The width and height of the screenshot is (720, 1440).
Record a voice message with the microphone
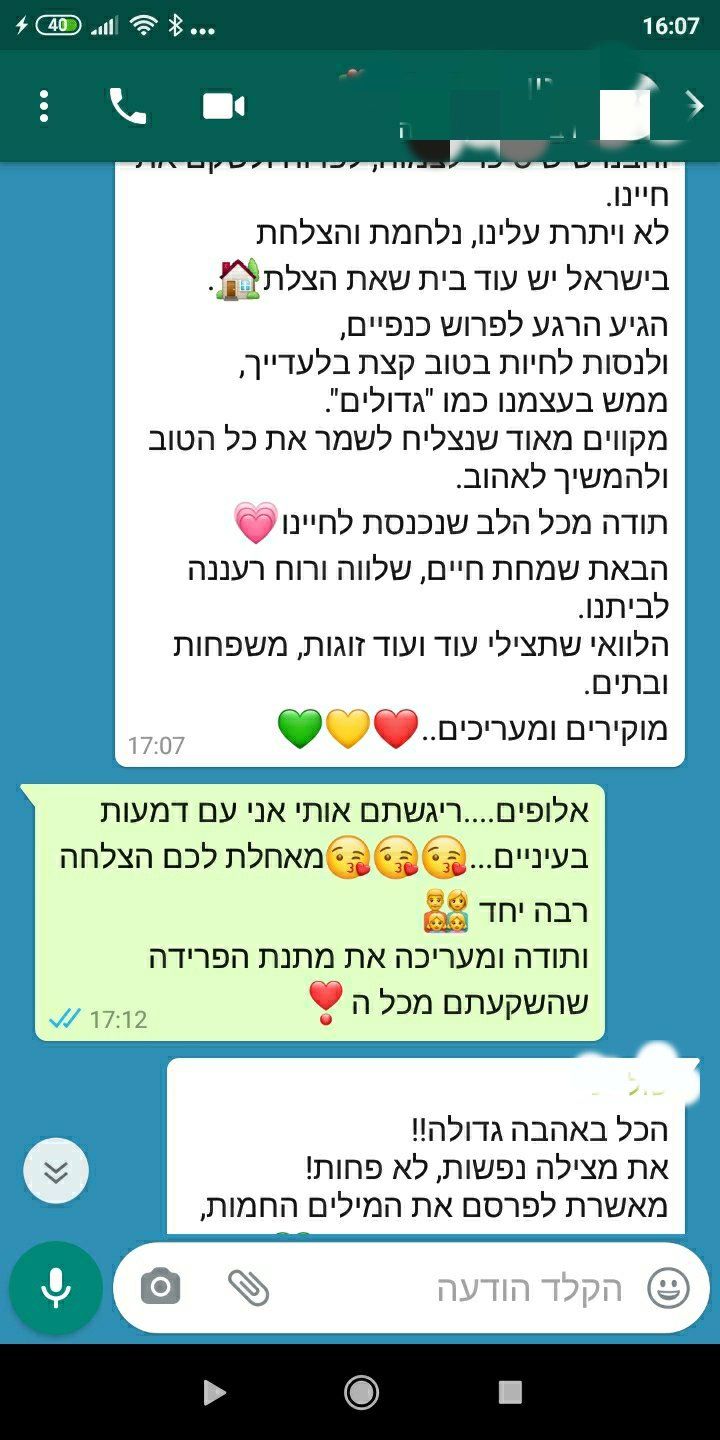click(x=56, y=1288)
